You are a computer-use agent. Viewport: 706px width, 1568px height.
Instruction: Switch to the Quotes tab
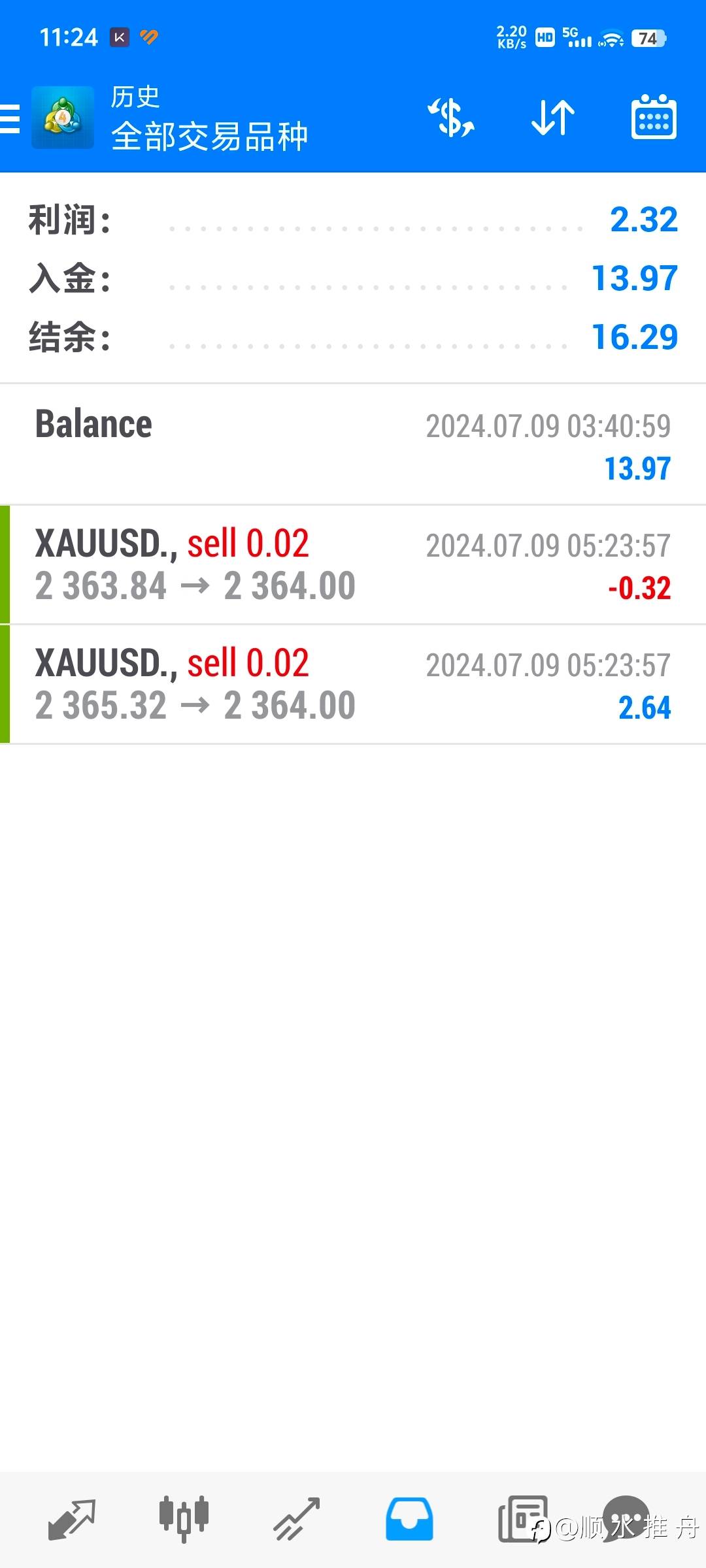click(x=72, y=1520)
